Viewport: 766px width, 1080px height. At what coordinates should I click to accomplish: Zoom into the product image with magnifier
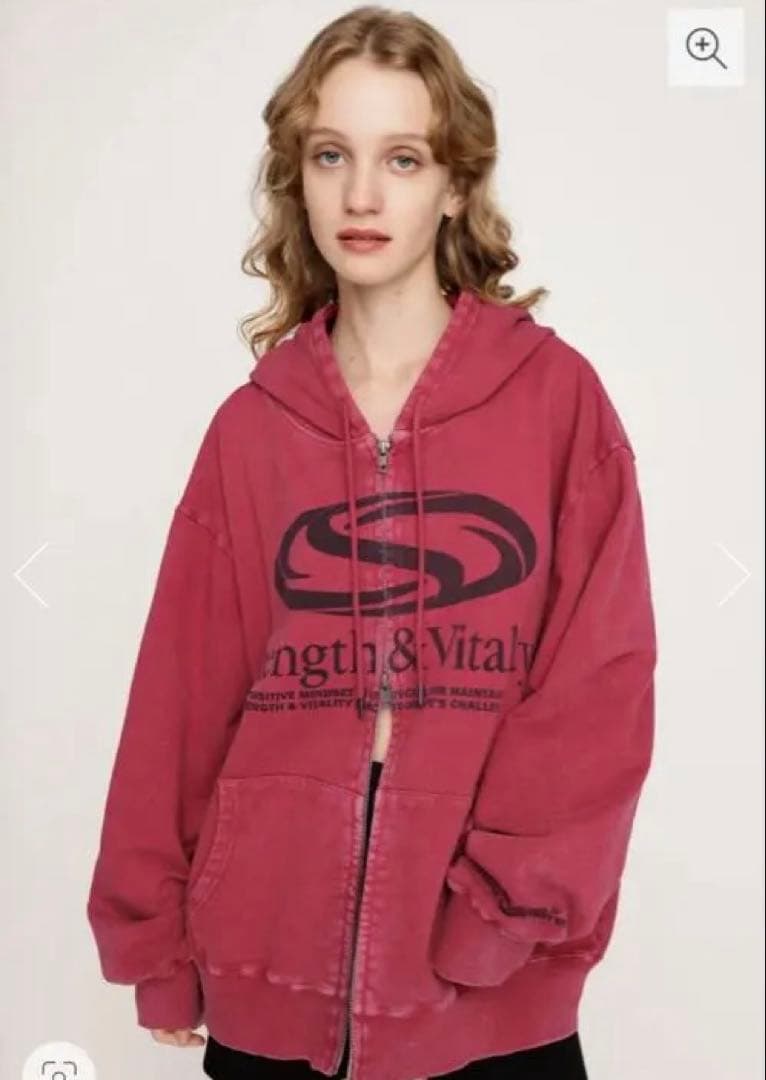706,47
